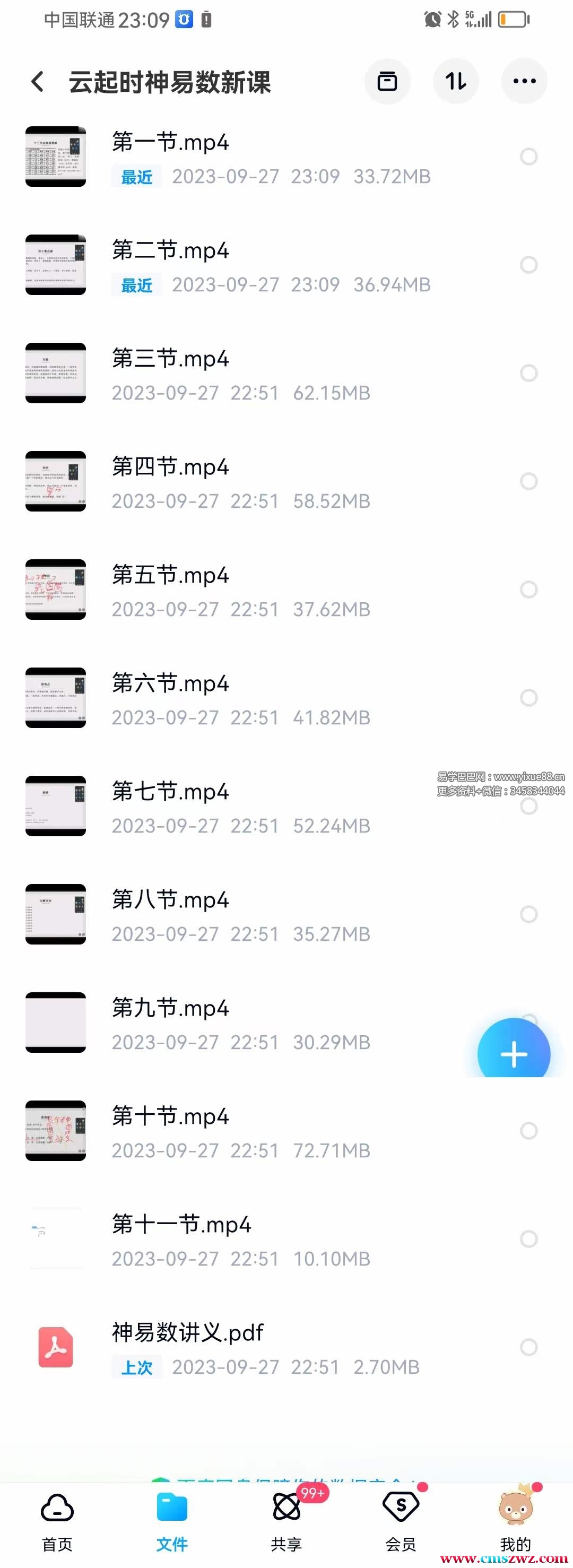Viewport: 573px width, 1568px height.
Task: Open the video 第一节.mp4
Action: click(170, 142)
